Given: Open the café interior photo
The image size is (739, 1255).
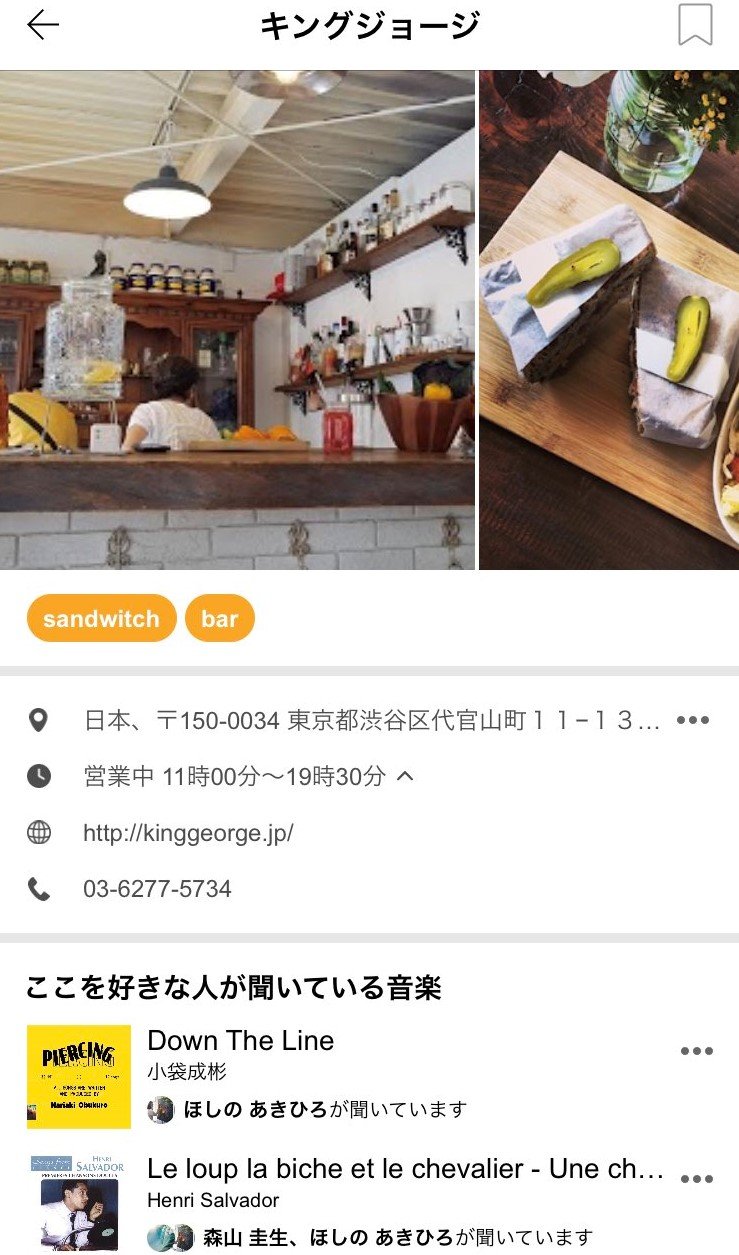Looking at the screenshot, I should [x=237, y=320].
